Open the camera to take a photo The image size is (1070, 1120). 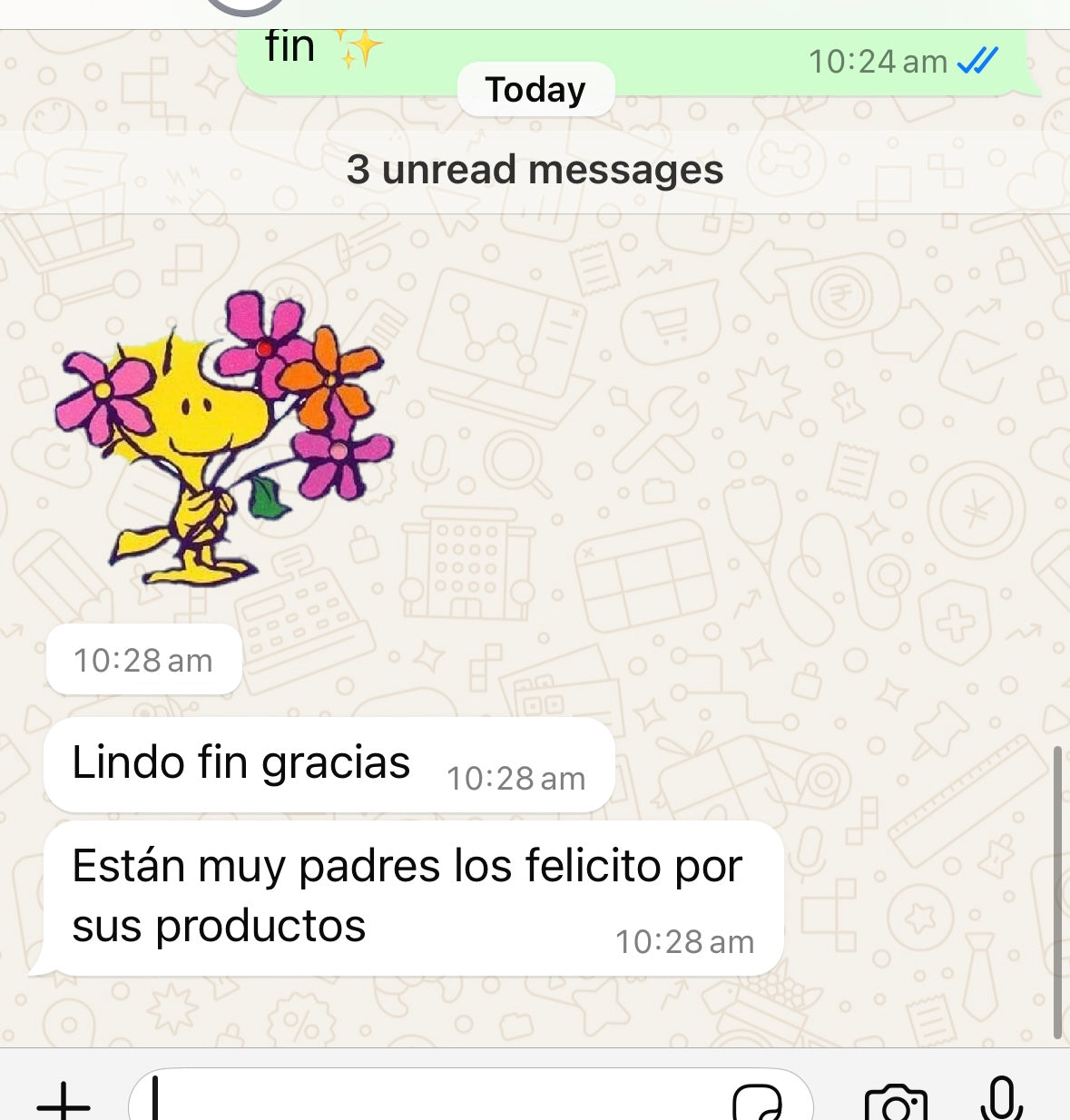896,1102
